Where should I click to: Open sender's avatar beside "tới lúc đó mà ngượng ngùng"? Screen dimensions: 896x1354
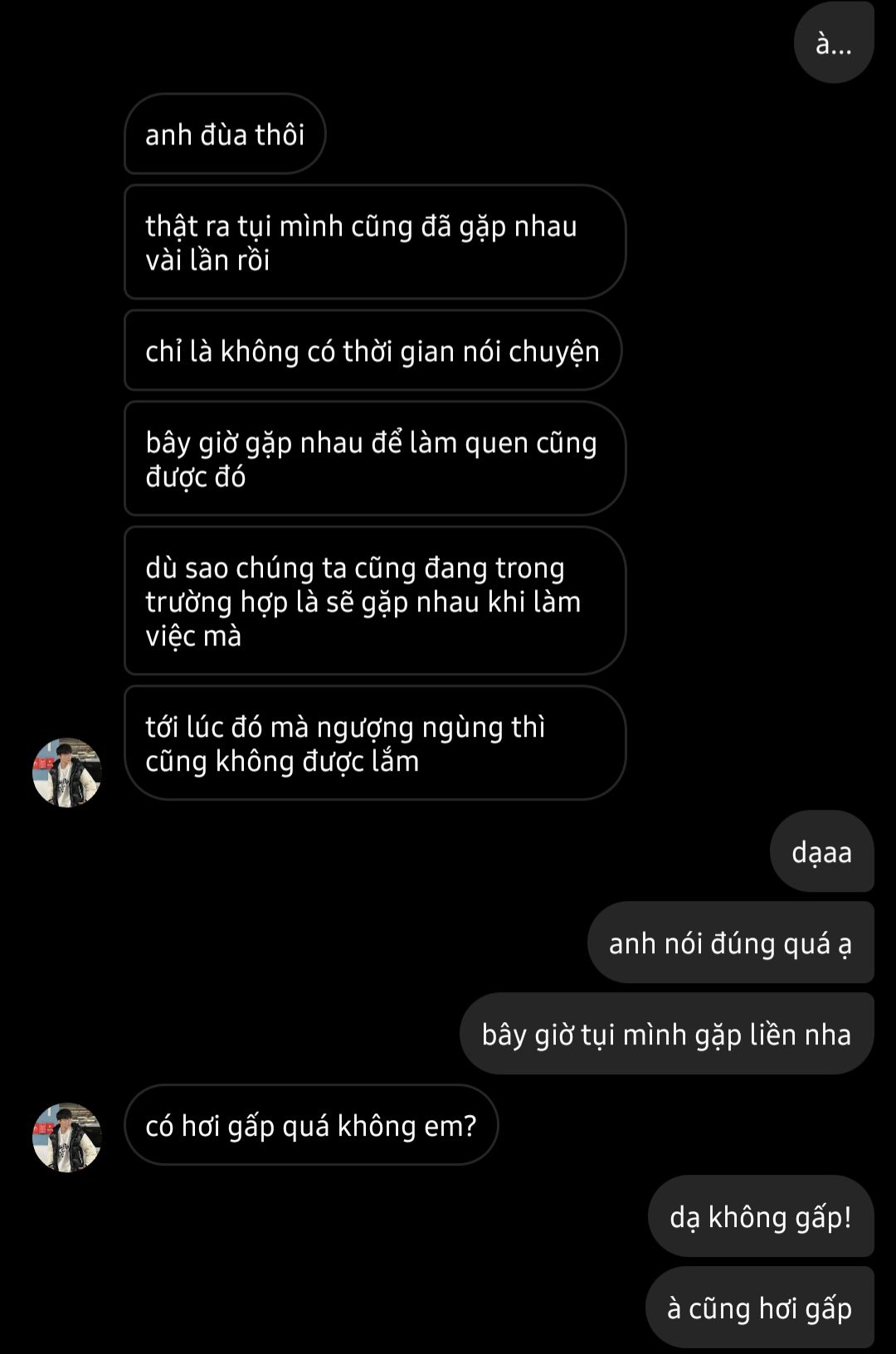(66, 772)
